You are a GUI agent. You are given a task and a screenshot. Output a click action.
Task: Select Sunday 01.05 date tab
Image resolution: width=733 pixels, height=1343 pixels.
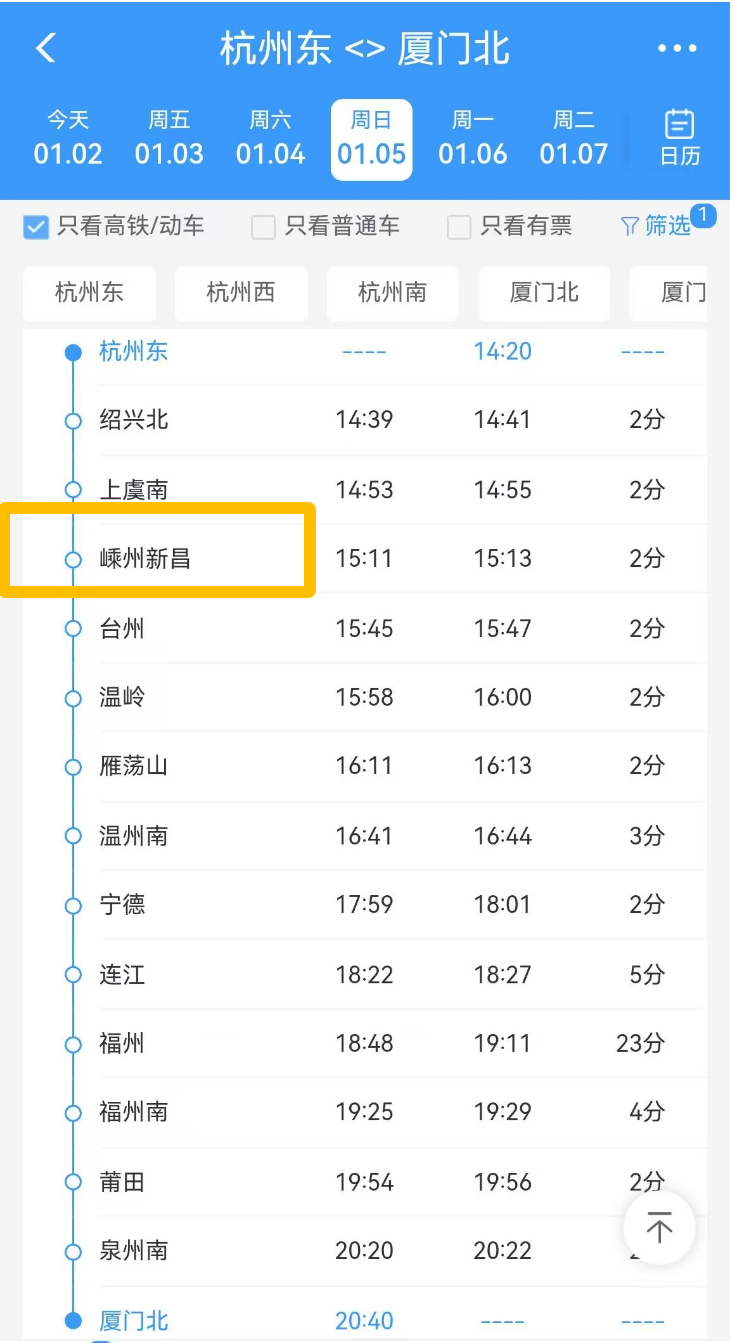[371, 139]
